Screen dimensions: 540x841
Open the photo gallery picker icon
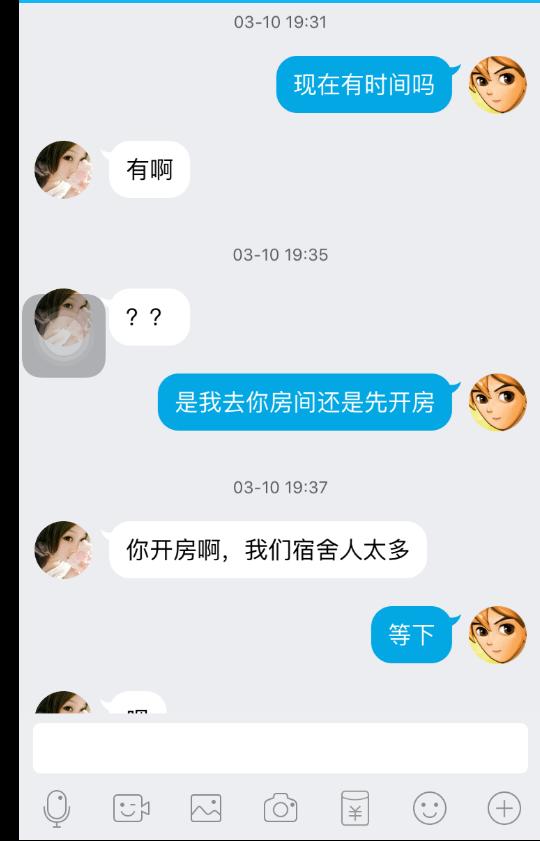click(206, 808)
